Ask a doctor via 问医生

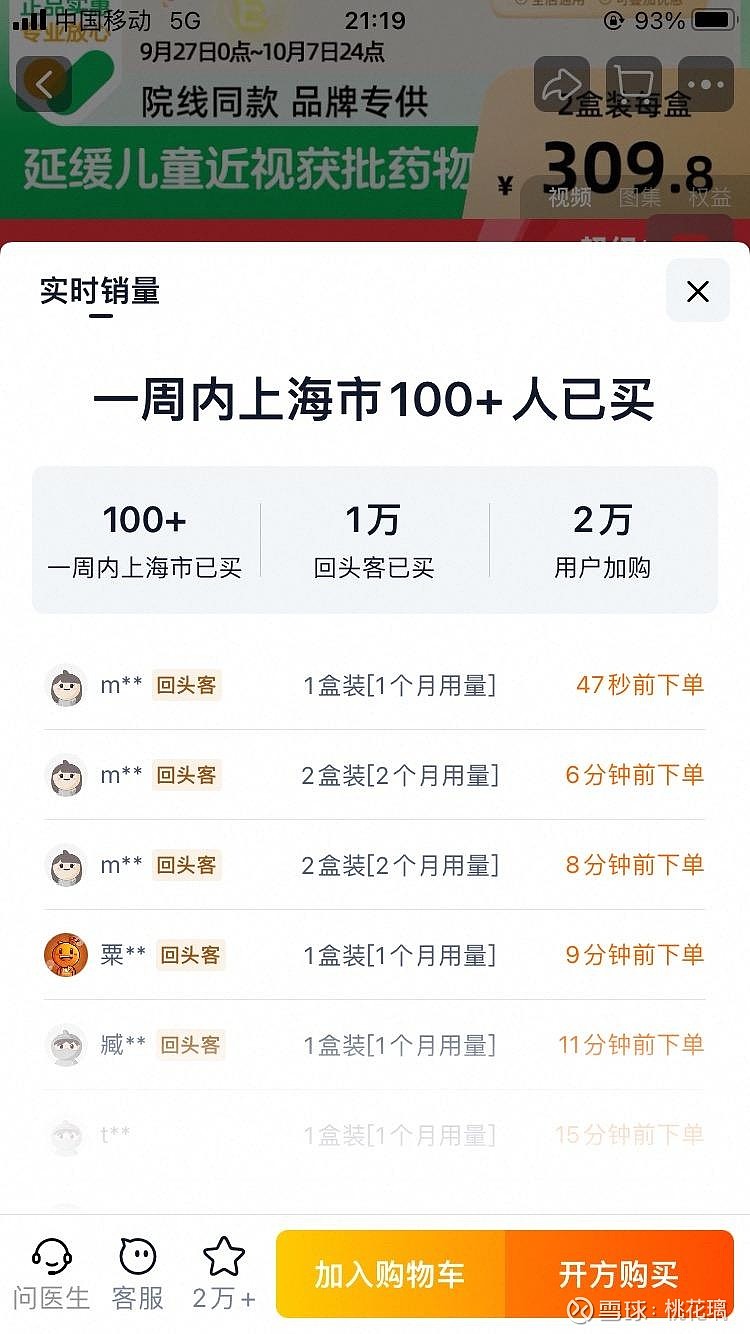point(51,1273)
